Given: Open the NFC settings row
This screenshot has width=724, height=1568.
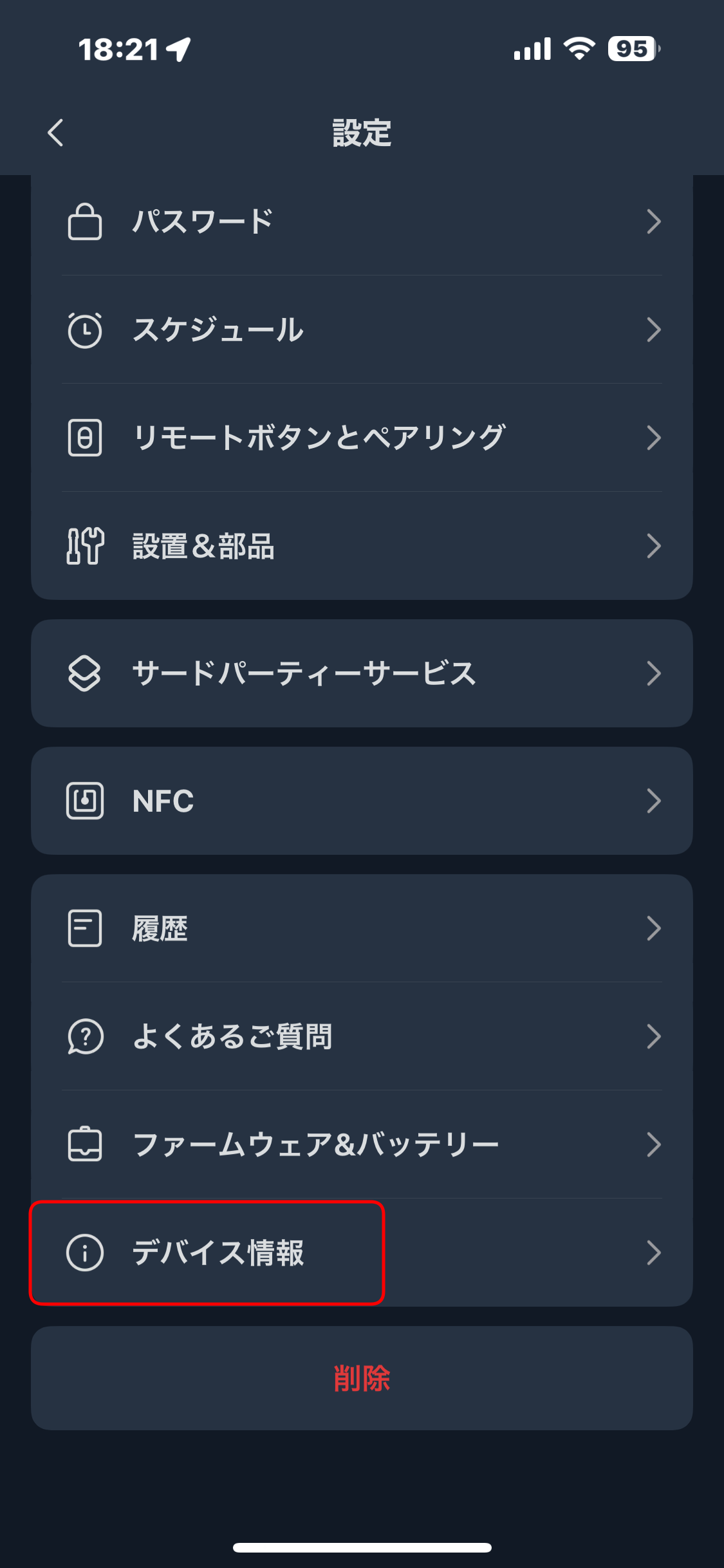Looking at the screenshot, I should tap(362, 801).
